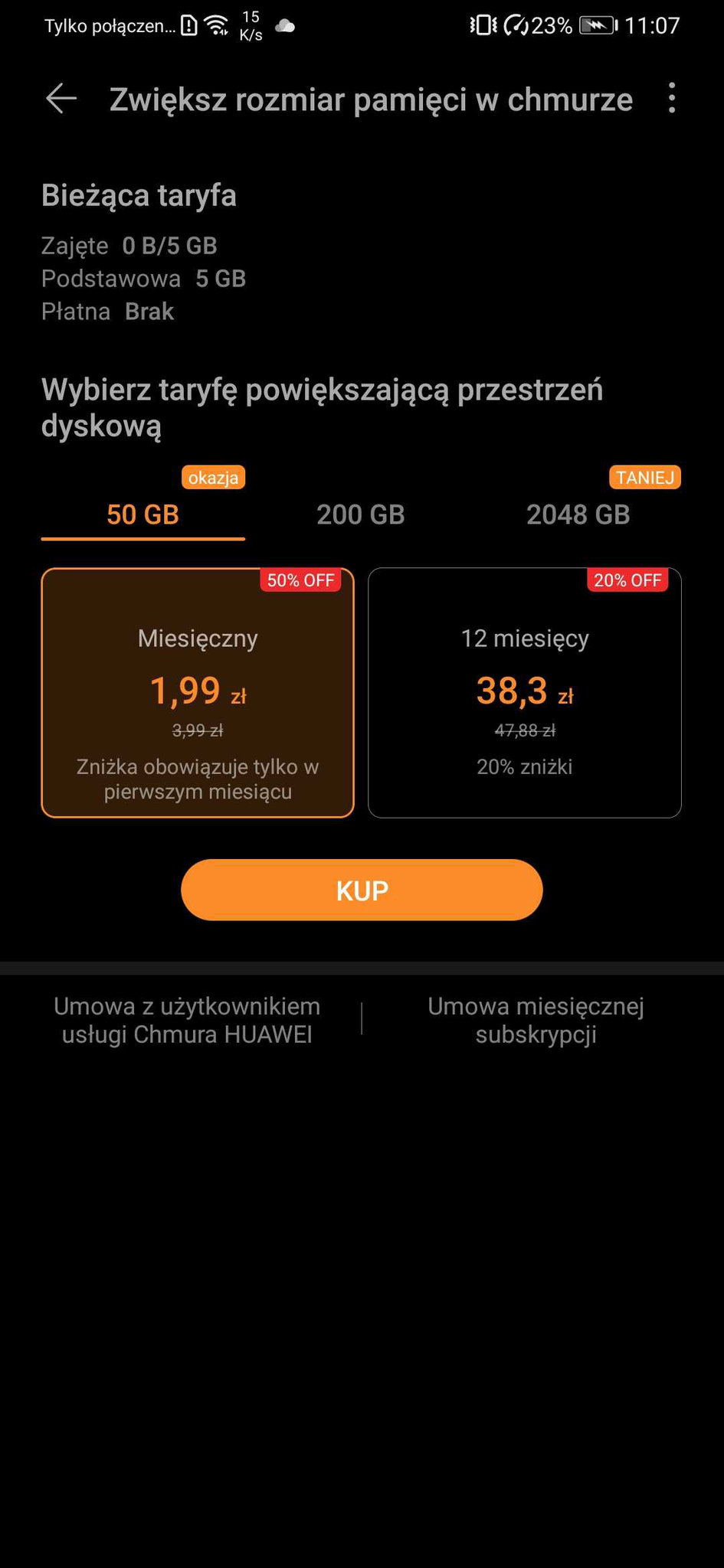Switch to the 2048 GB tab
Viewport: 724px width, 1568px height.
point(578,514)
